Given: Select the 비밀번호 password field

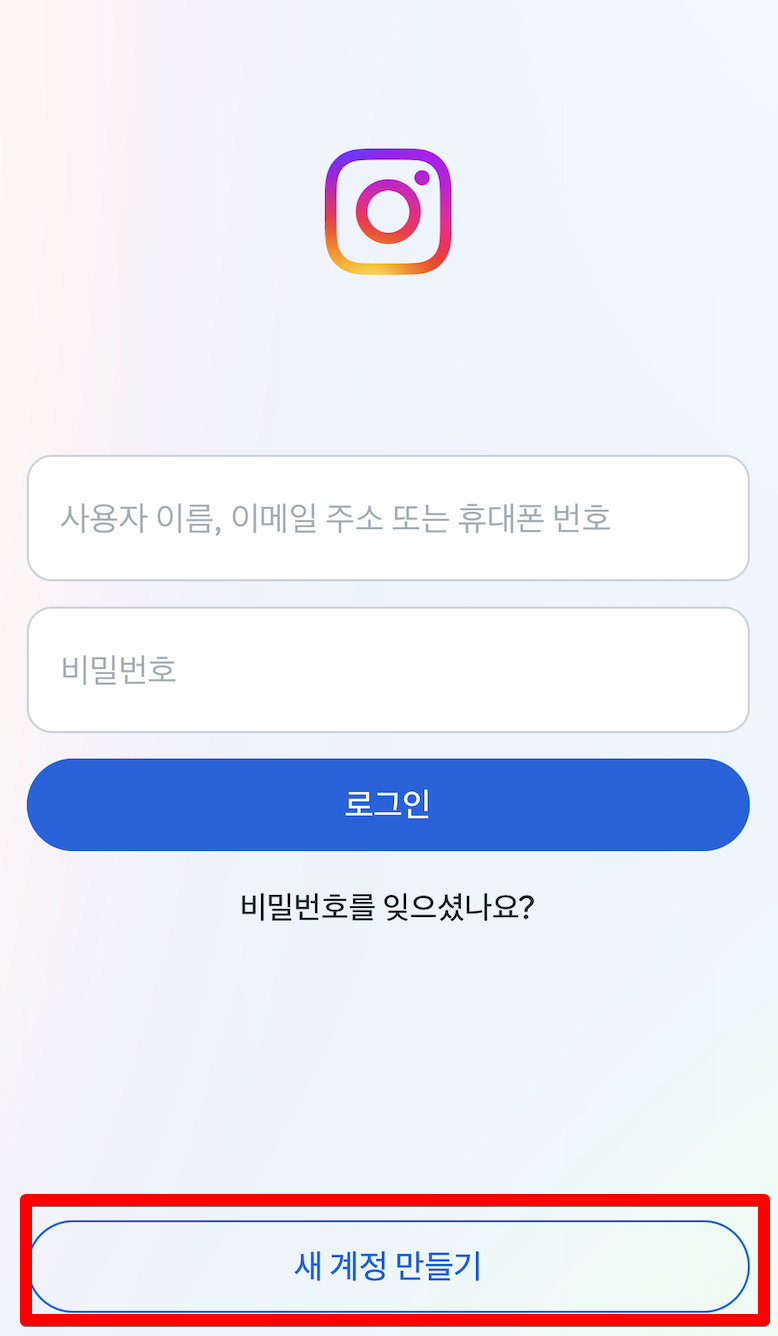Looking at the screenshot, I should tap(388, 670).
